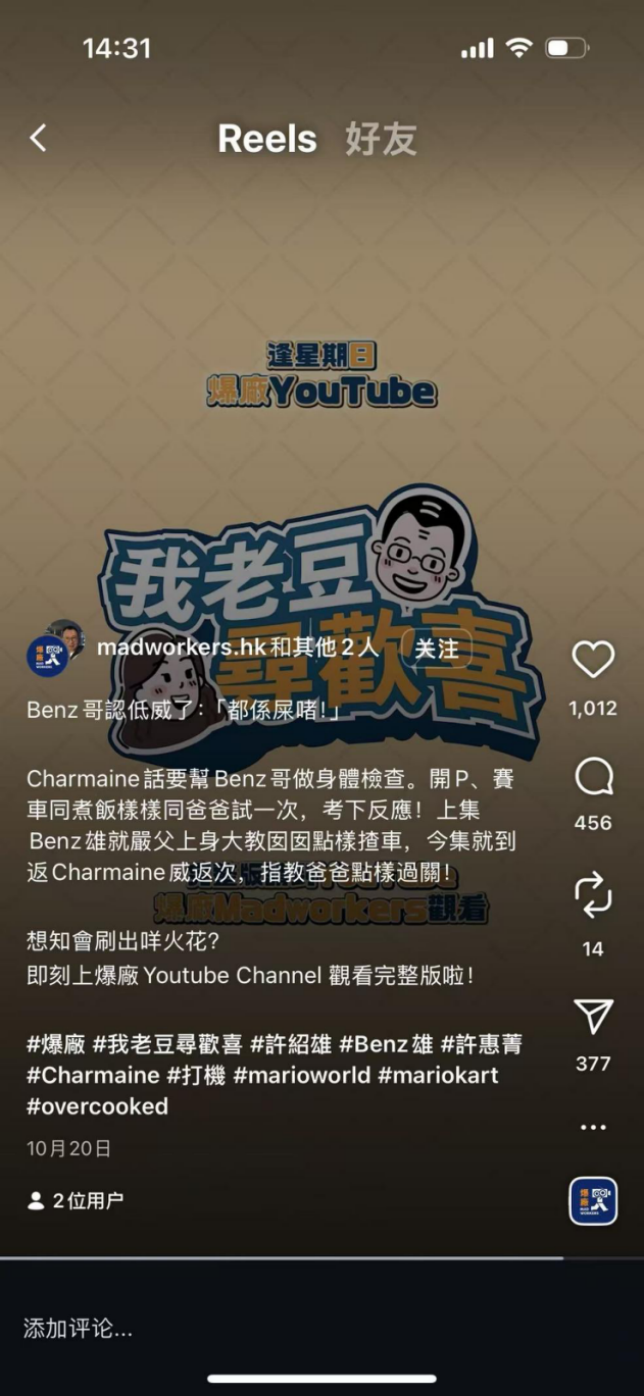
Task: Go back using the top-left arrow
Action: pyautogui.click(x=38, y=138)
